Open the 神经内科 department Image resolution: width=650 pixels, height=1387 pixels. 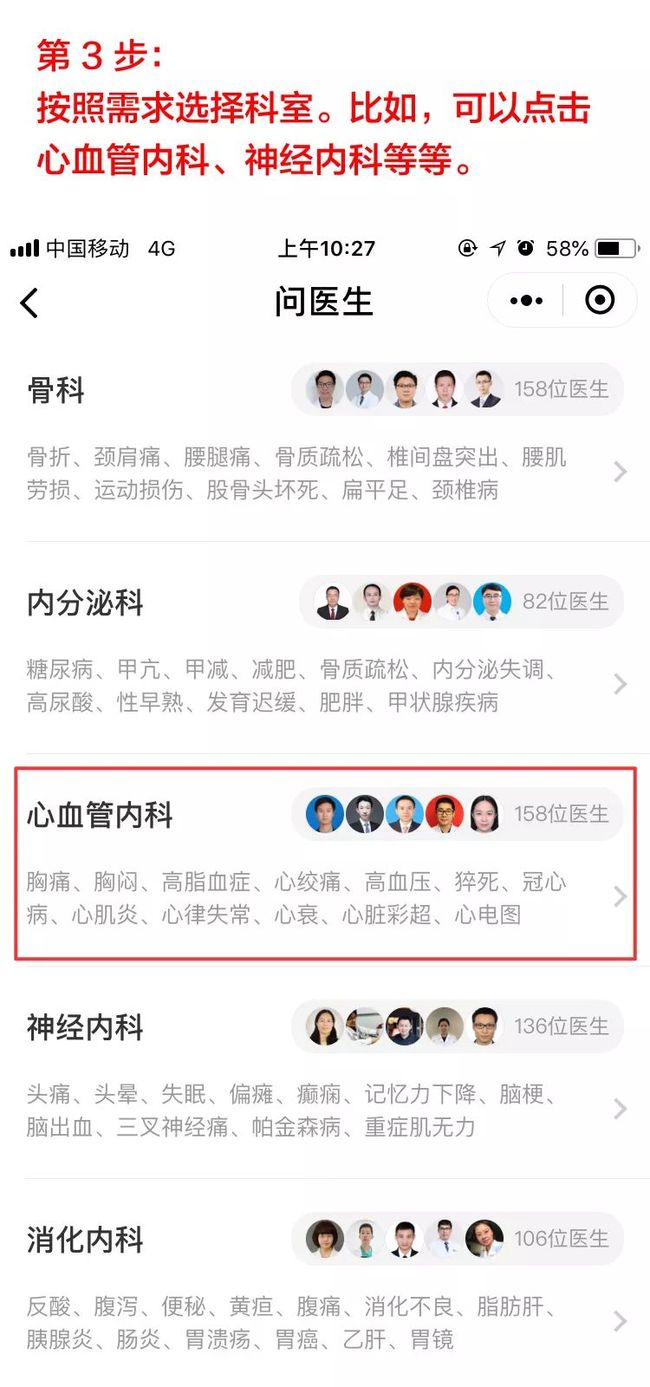point(325,1073)
